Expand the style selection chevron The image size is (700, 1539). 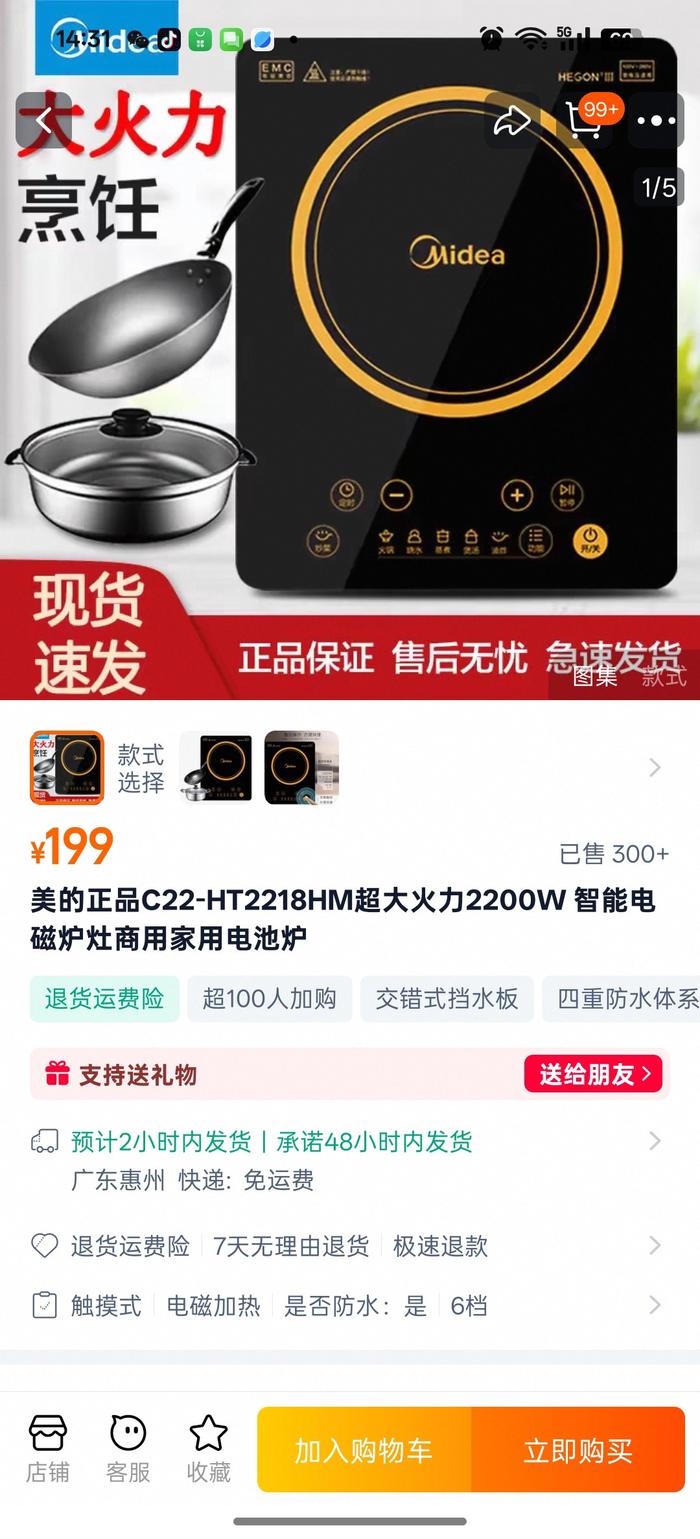pyautogui.click(x=655, y=768)
